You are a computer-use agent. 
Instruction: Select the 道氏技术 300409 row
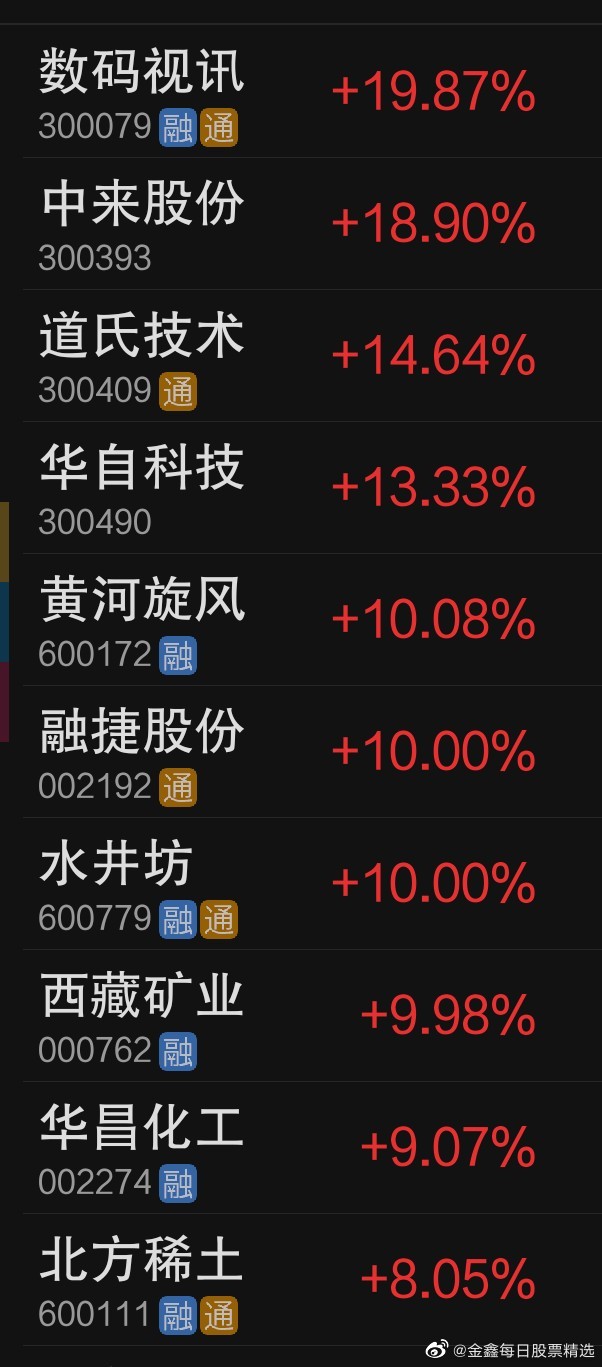312,356
